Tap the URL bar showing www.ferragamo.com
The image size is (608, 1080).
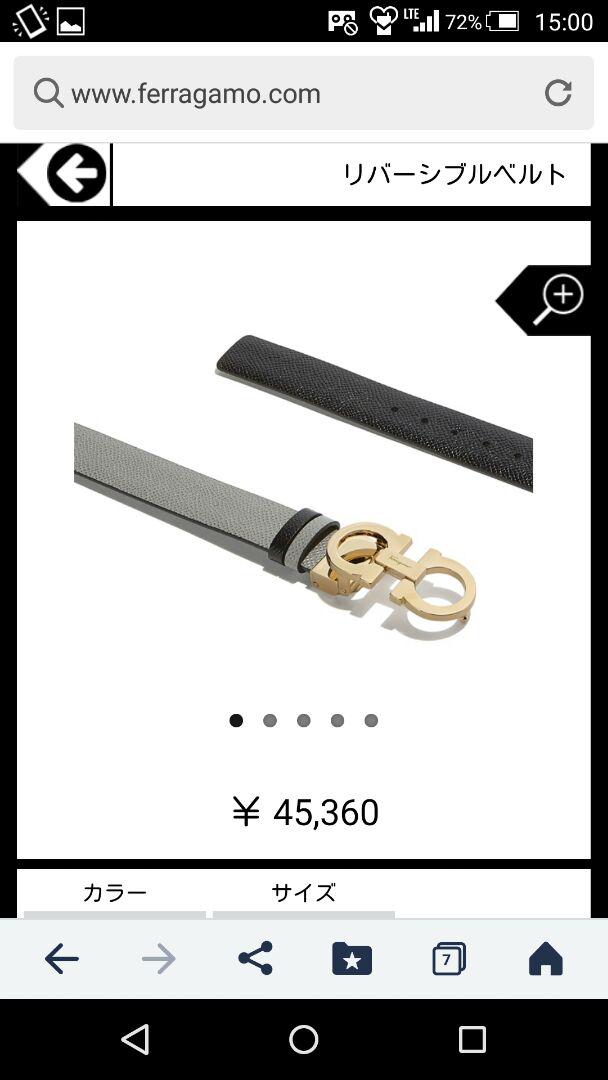[x=303, y=93]
